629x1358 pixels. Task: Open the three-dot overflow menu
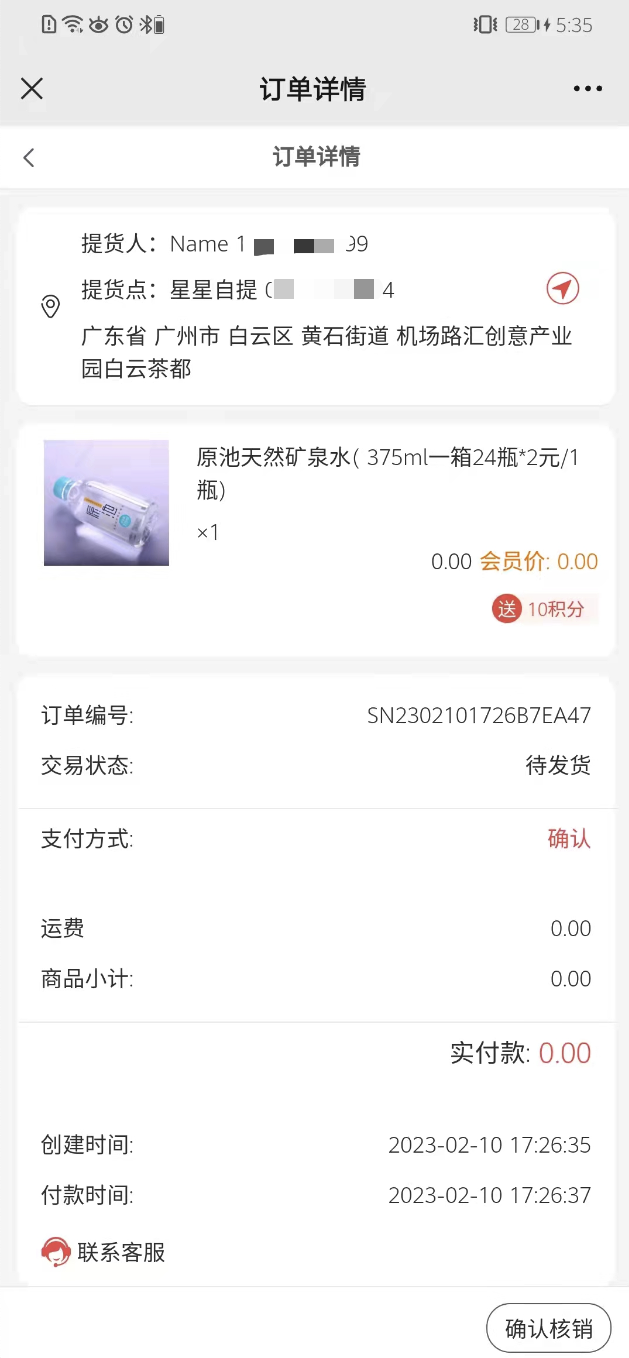[588, 89]
